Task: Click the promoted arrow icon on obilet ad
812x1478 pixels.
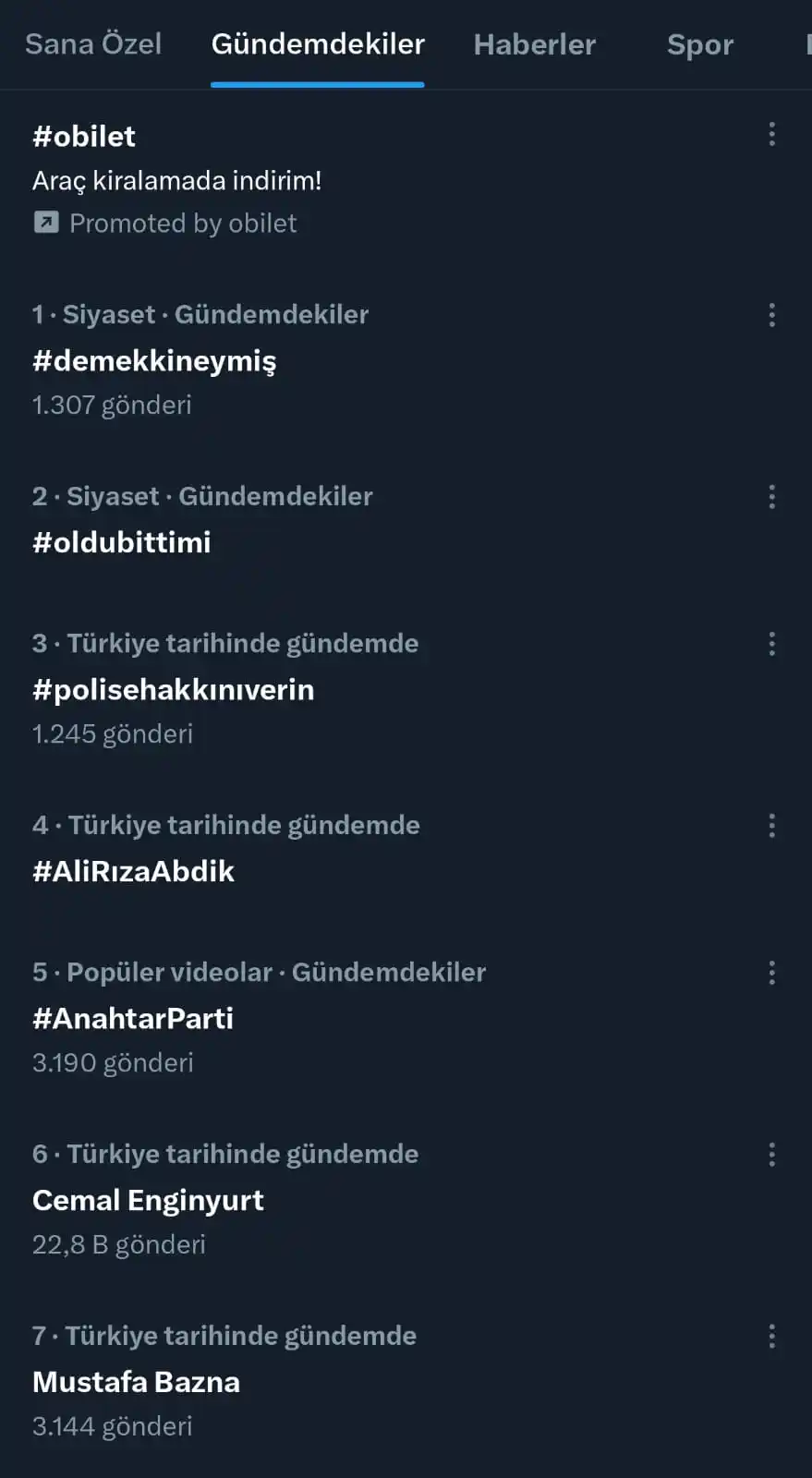Action: click(x=44, y=223)
